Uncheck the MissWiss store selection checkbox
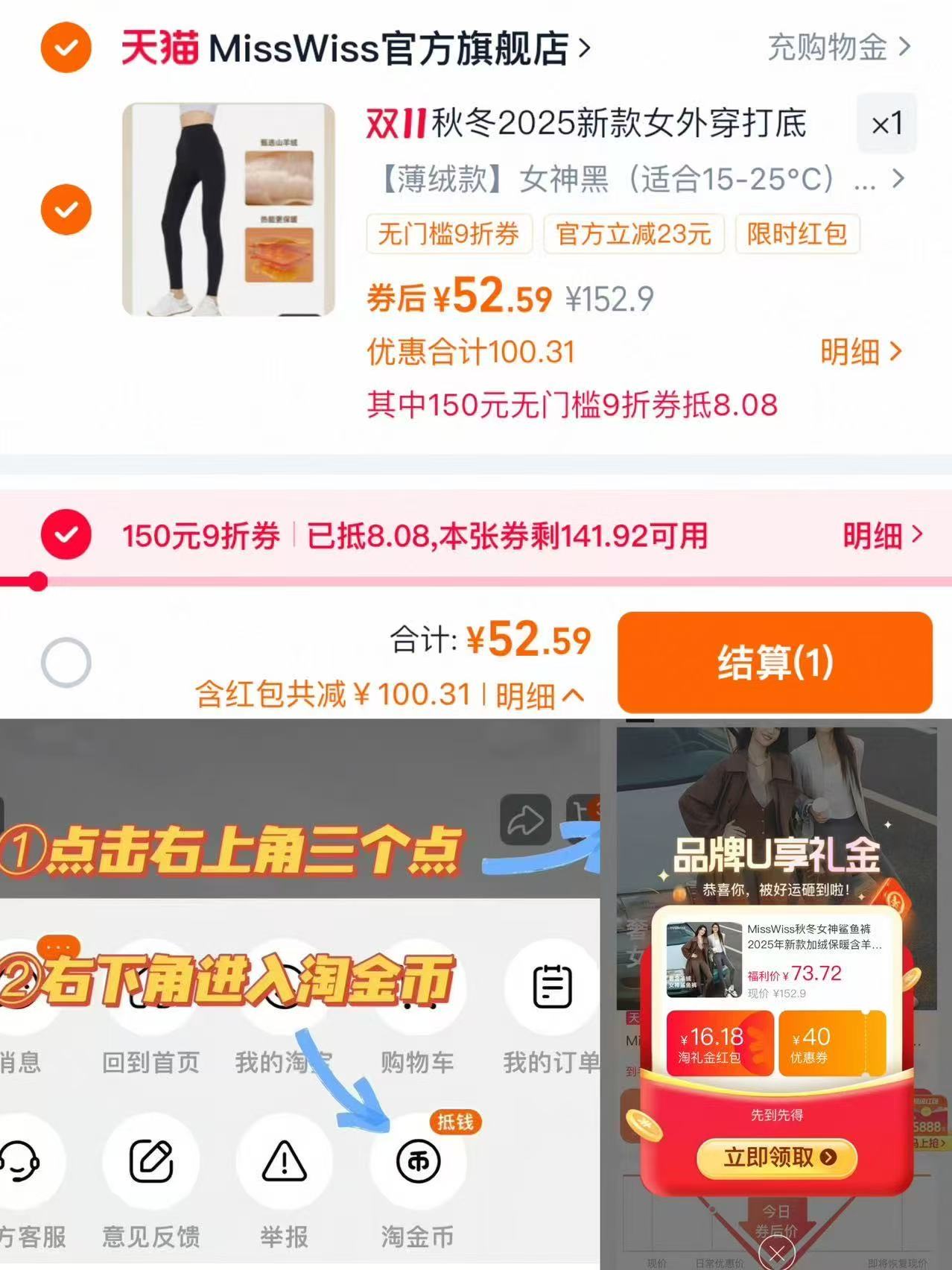The image size is (952, 1270). coord(66,47)
